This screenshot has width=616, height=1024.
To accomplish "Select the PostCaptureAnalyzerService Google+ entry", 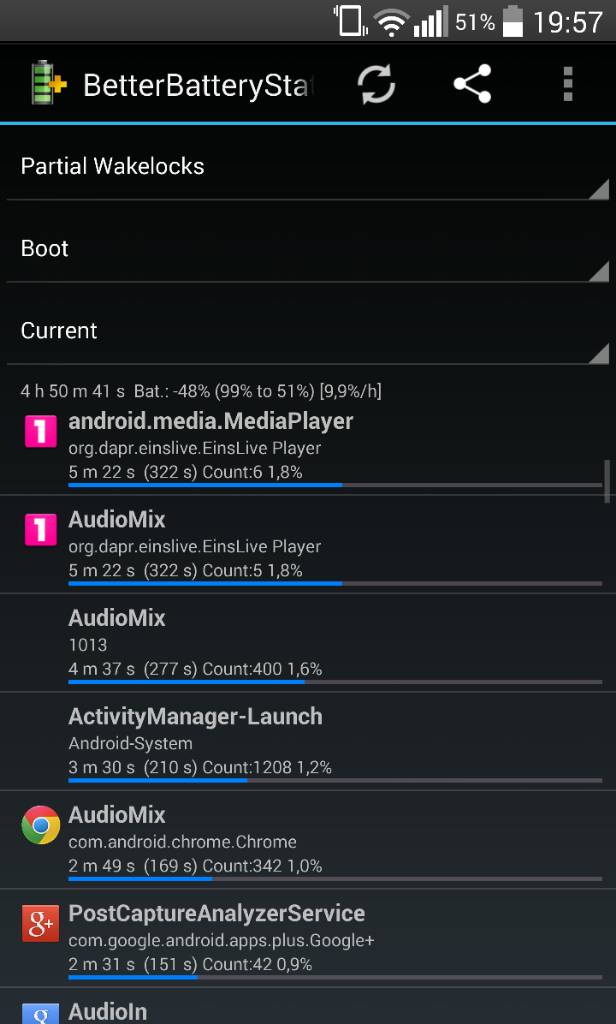I will click(308, 939).
